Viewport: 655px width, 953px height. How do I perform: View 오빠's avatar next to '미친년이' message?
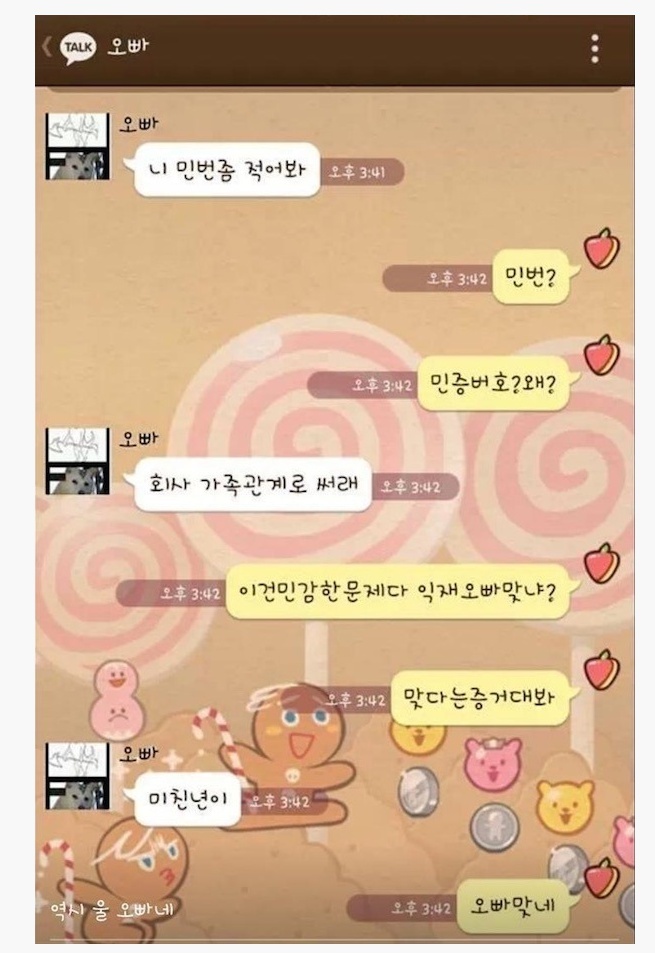pos(77,776)
